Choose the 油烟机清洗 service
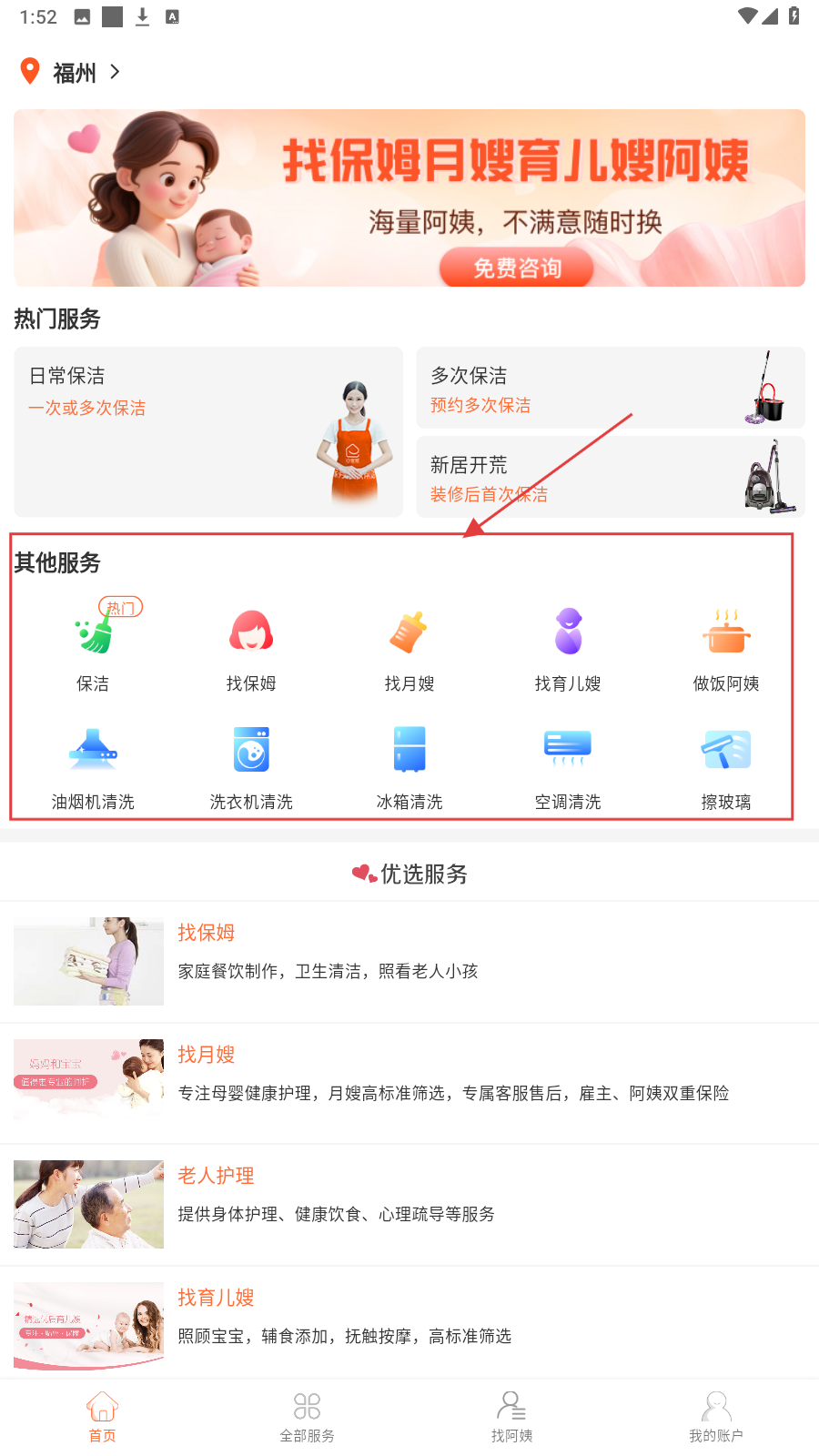819x1456 pixels. (x=93, y=764)
